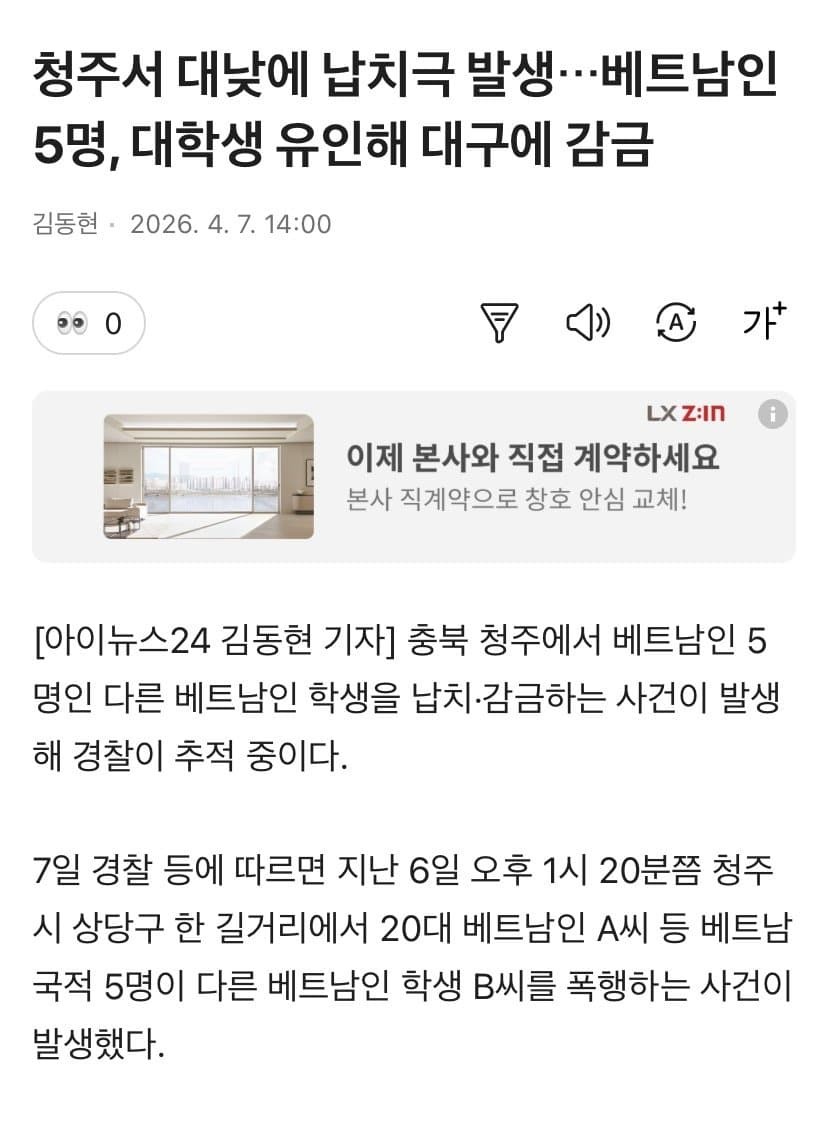Open the article summary icon
Viewport: 828px width, 1126px height.
[x=499, y=322]
